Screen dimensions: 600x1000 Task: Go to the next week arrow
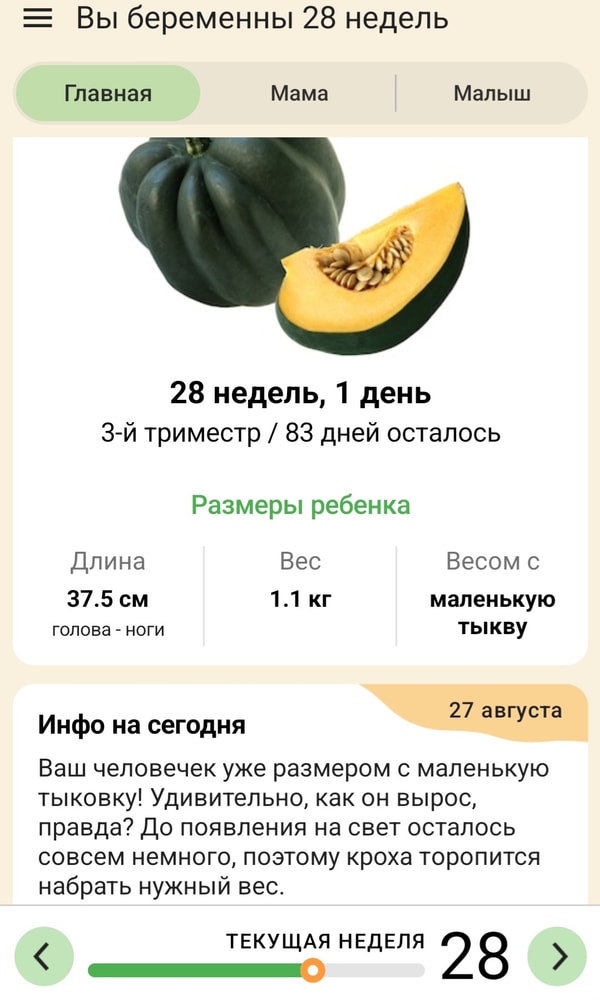556,957
